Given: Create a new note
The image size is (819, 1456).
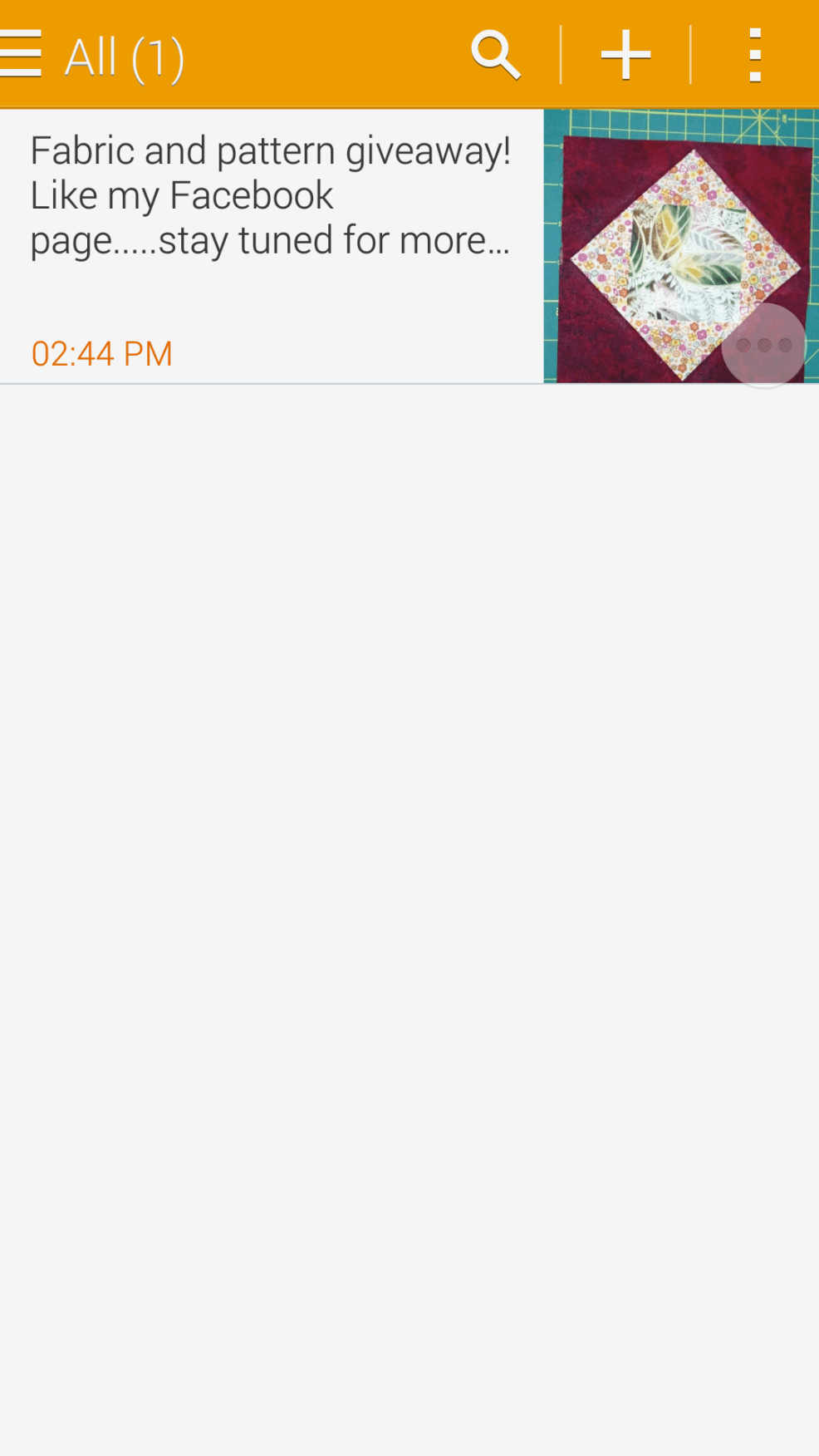Looking at the screenshot, I should point(625,55).
